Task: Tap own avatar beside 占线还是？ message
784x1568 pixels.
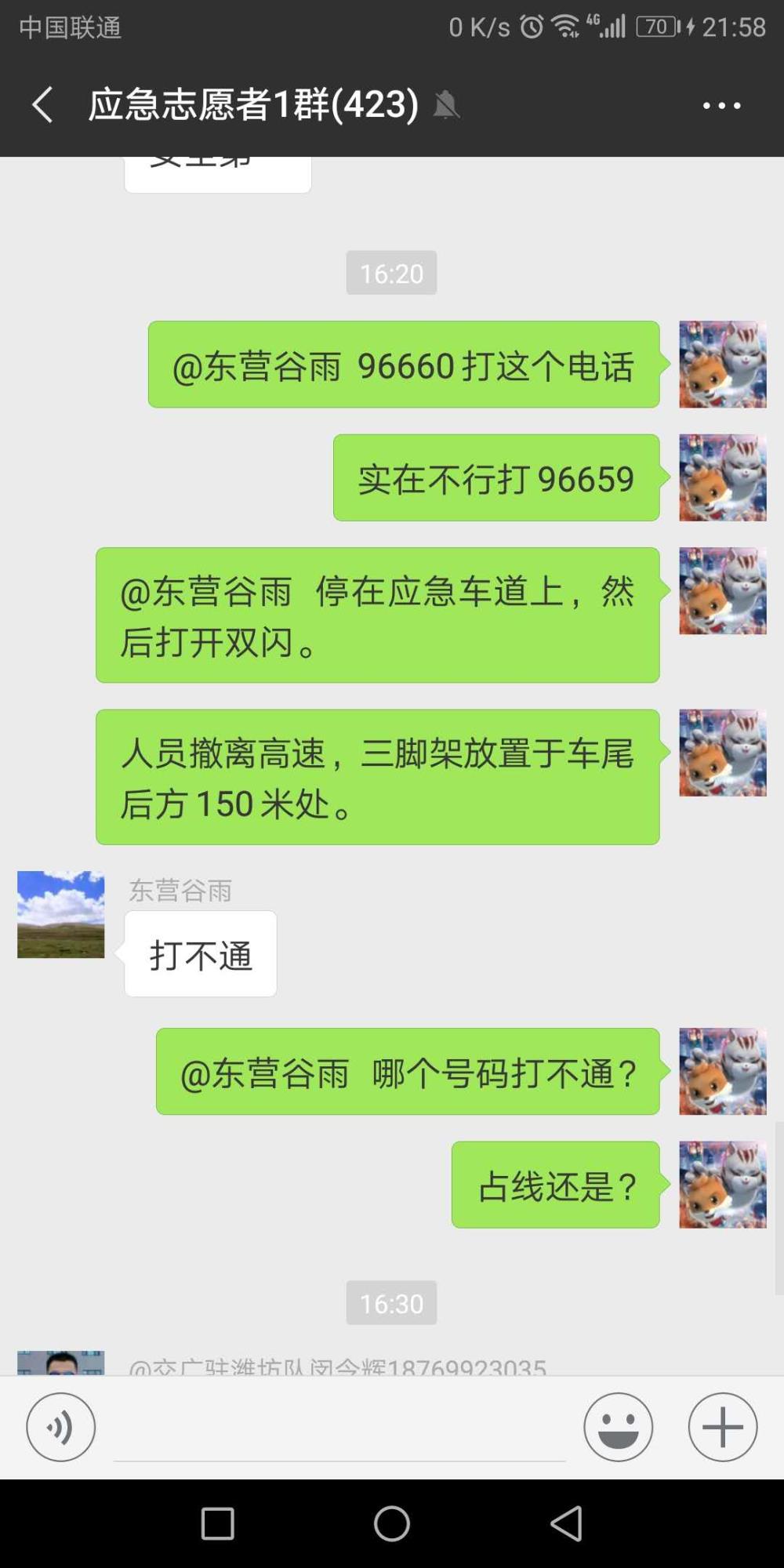Action: pos(723,1185)
